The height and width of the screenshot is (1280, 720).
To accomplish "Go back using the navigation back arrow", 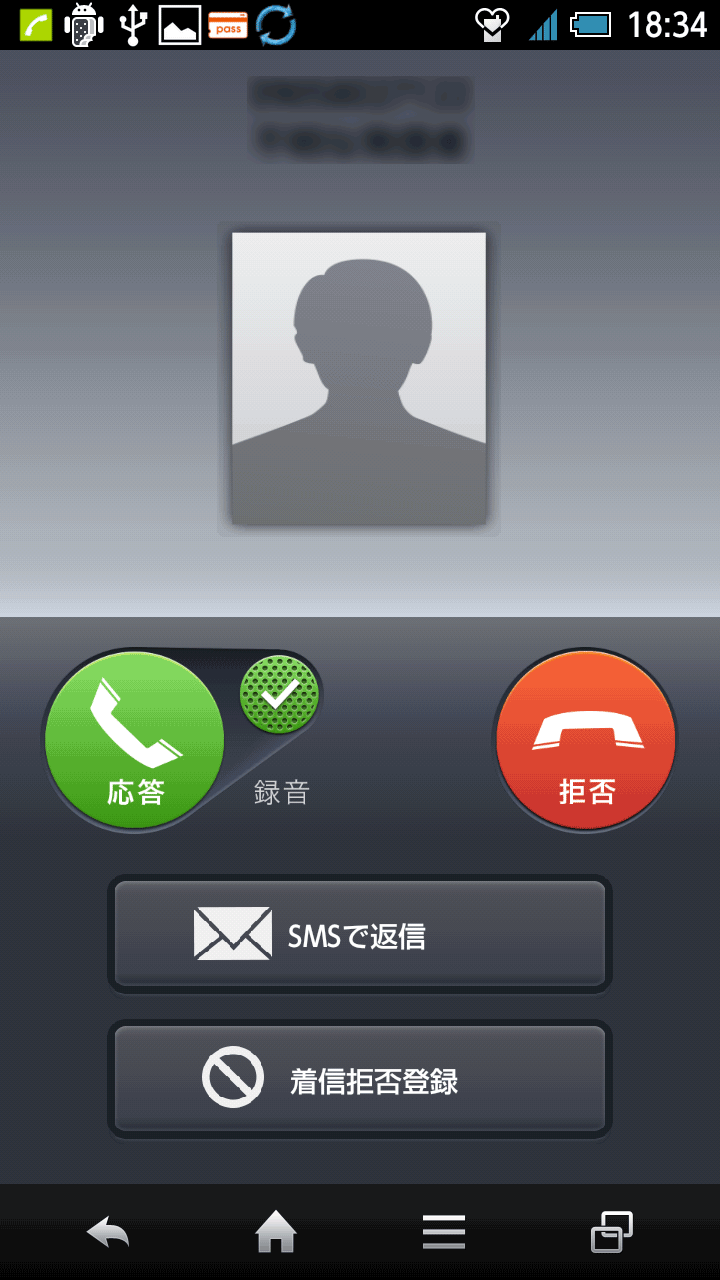I will point(108,1232).
